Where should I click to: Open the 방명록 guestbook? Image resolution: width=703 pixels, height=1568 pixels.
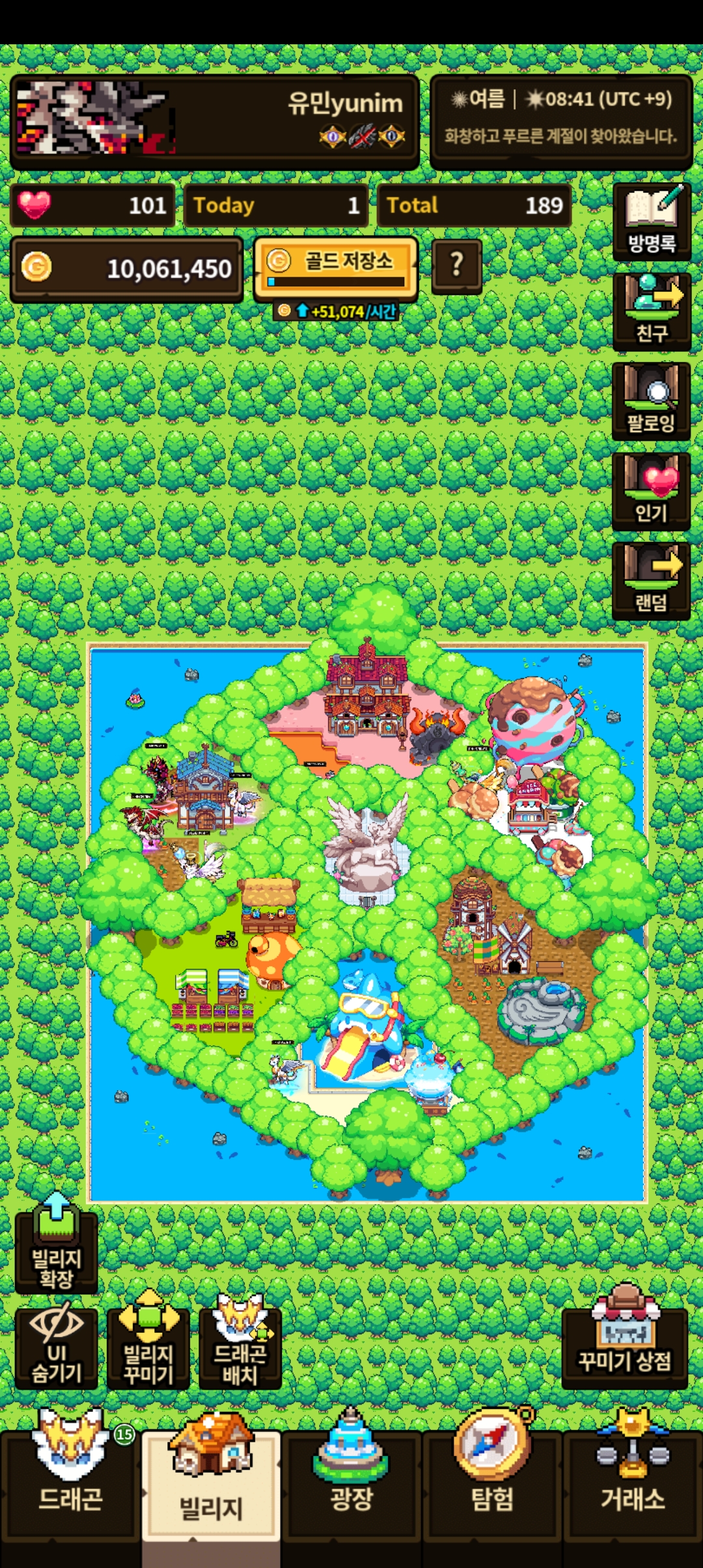(651, 223)
